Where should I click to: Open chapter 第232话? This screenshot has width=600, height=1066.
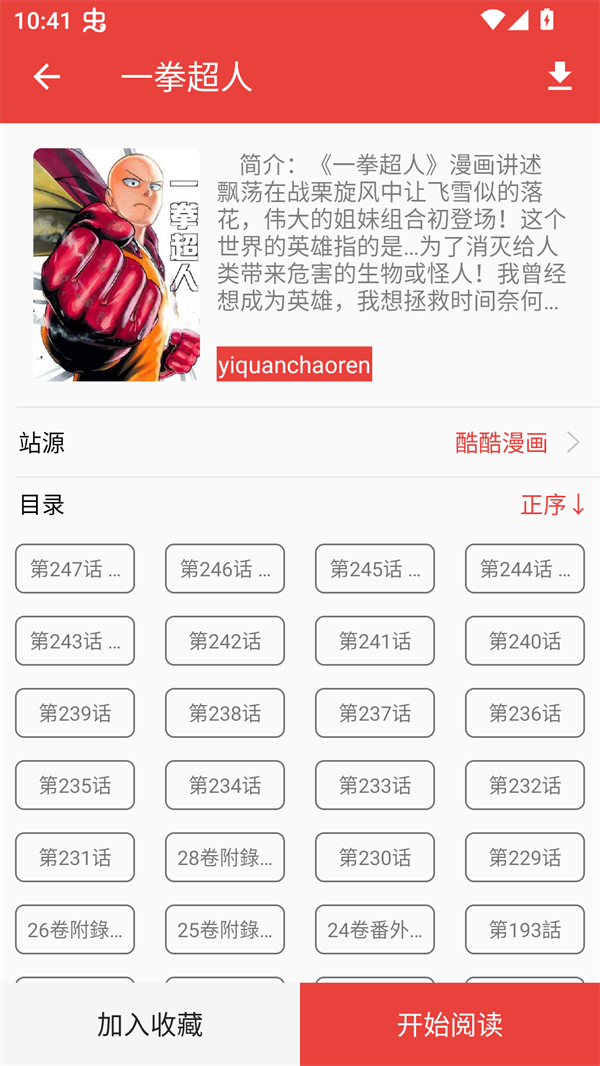[525, 785]
